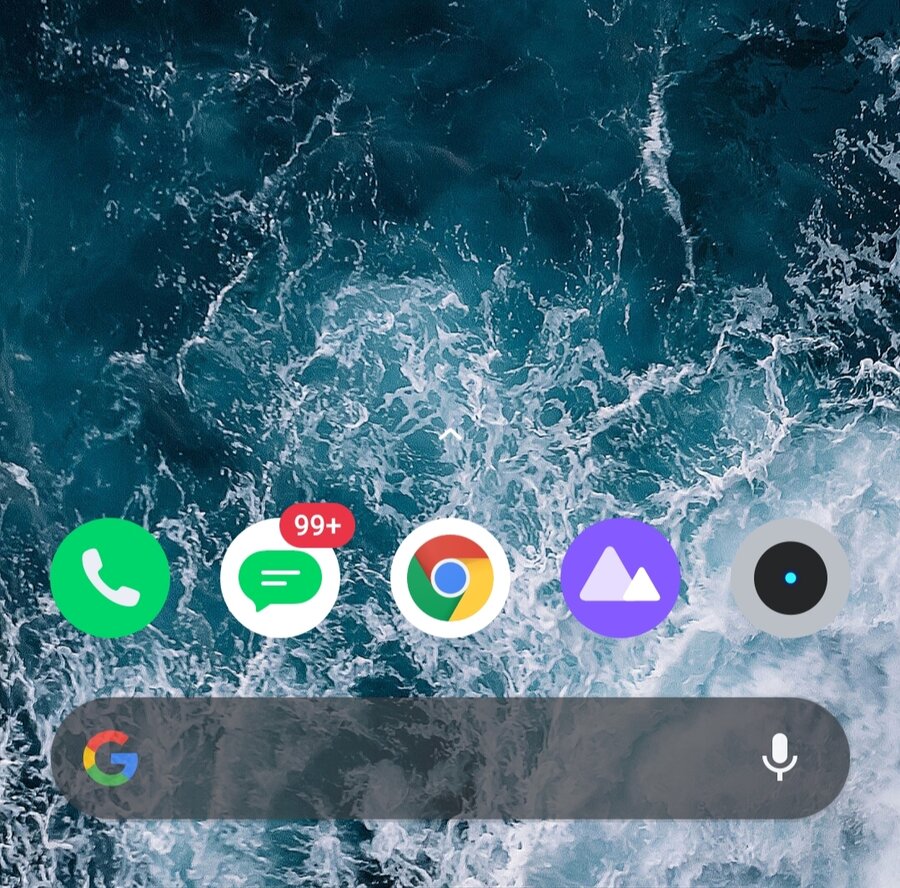Image resolution: width=900 pixels, height=888 pixels.
Task: Tap the Google search bar
Action: point(440,758)
